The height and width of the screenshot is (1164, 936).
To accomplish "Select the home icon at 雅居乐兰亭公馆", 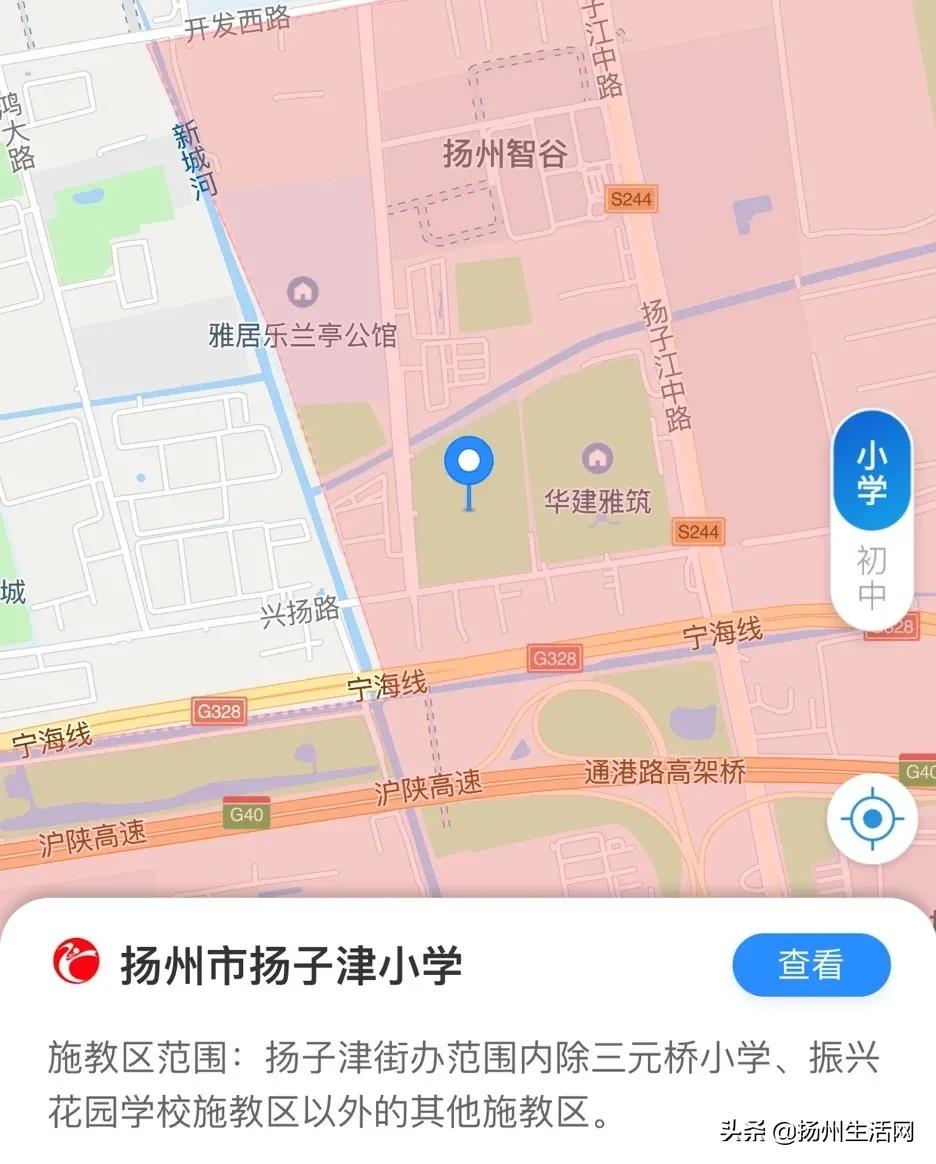I will point(303,293).
